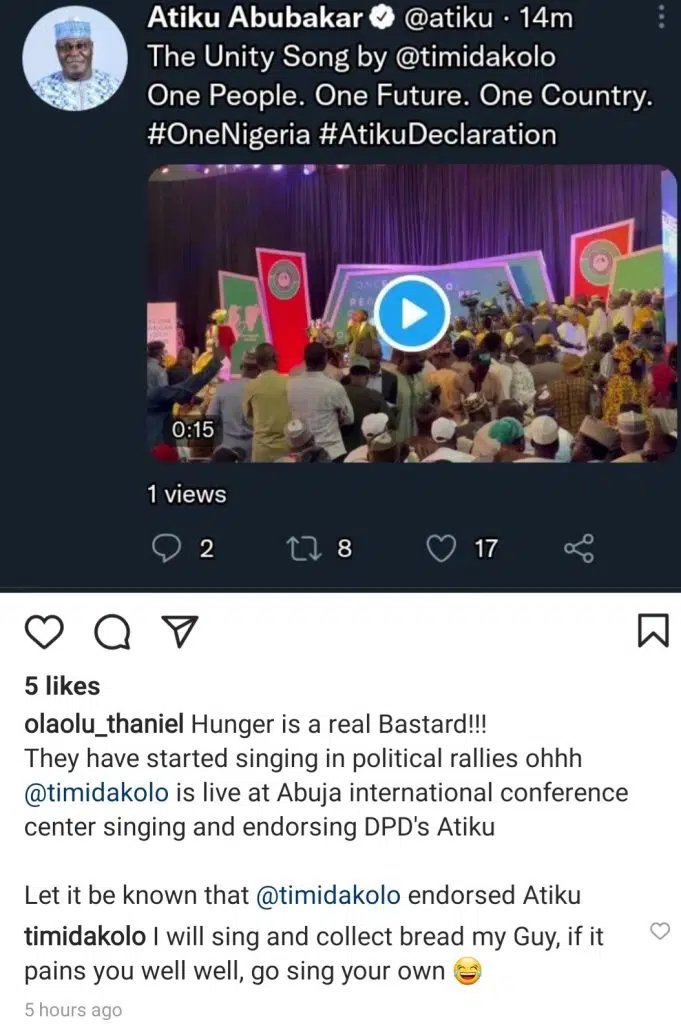Open comments with the speech bubble icon
This screenshot has width=681, height=1024.
[x=111, y=631]
